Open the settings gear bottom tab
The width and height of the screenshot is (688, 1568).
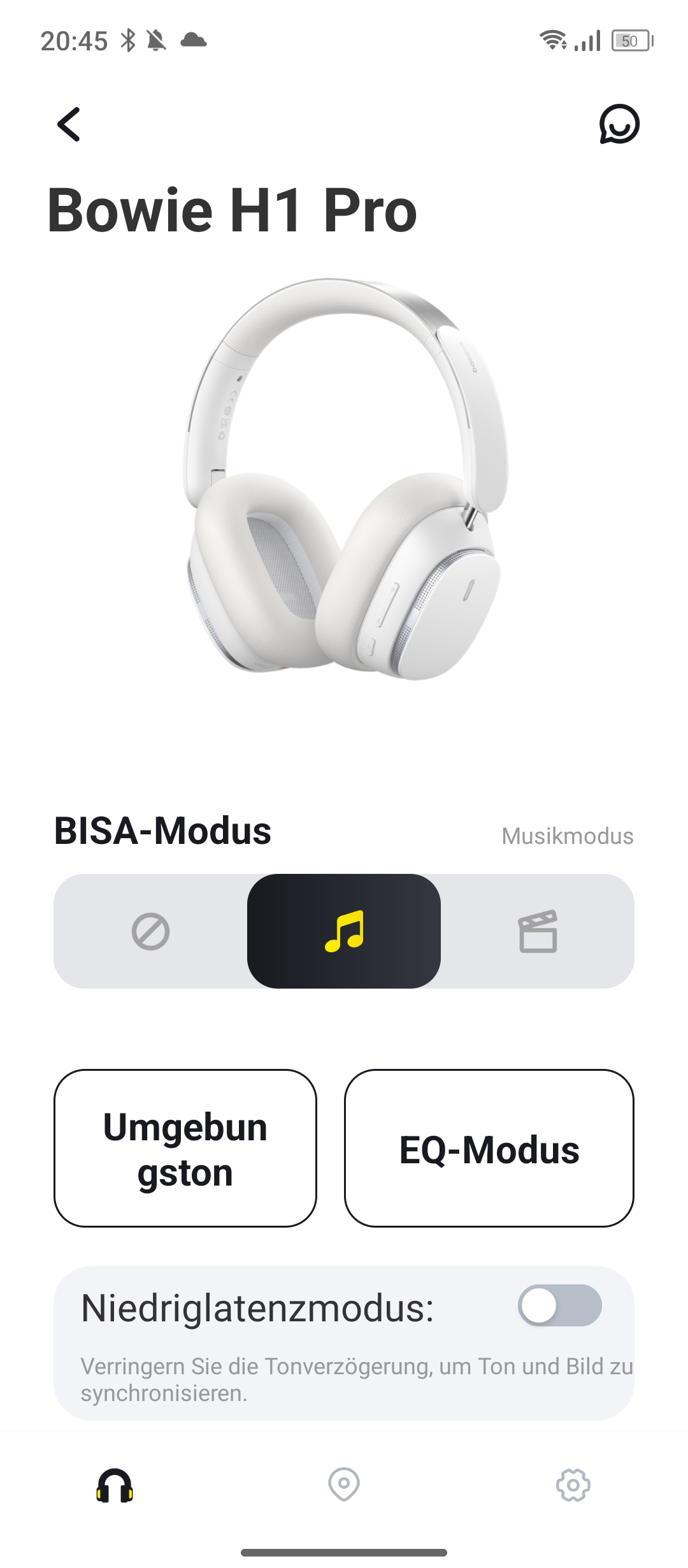coord(573,1485)
